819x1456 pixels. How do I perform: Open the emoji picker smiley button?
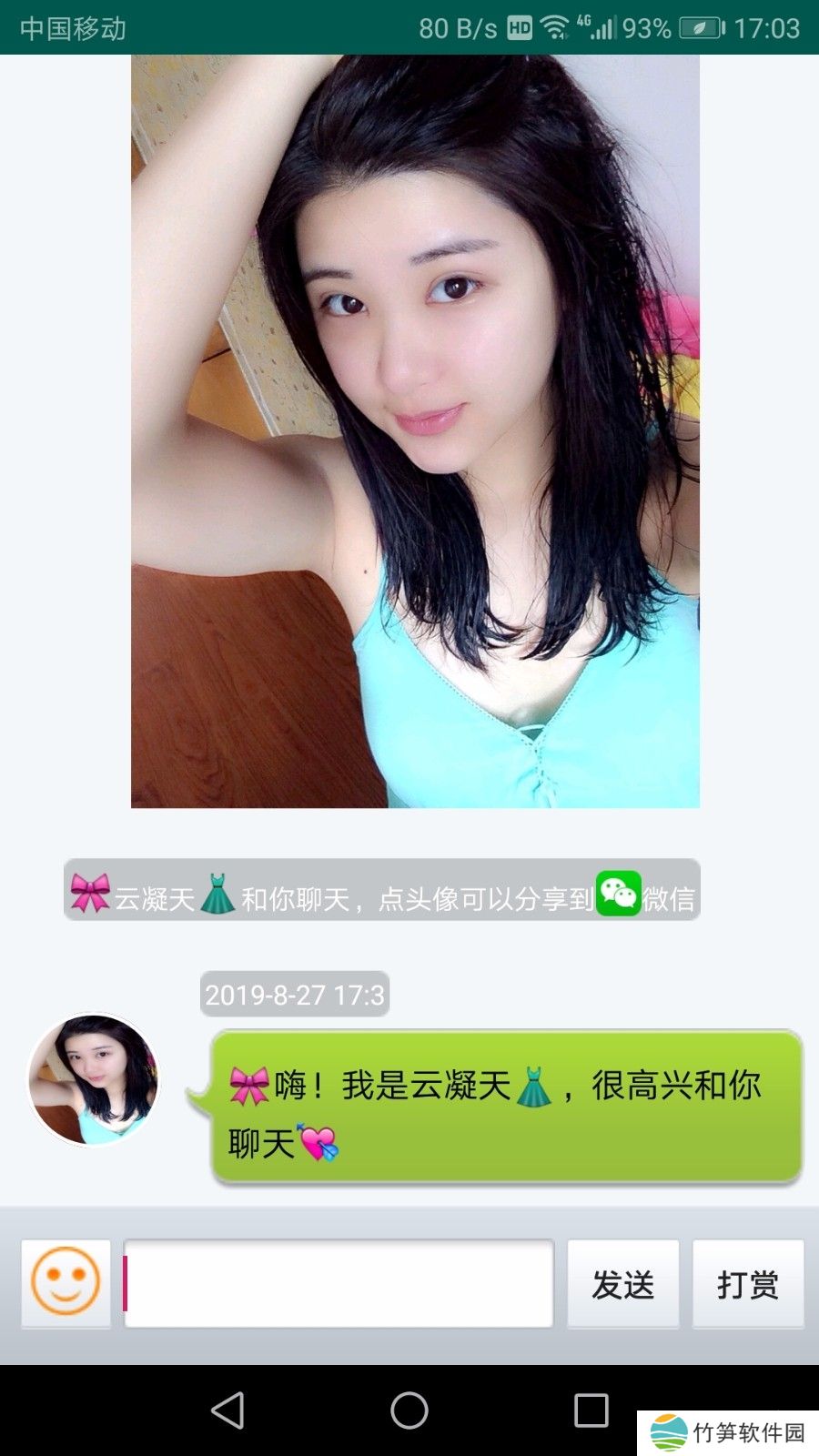click(x=66, y=1283)
